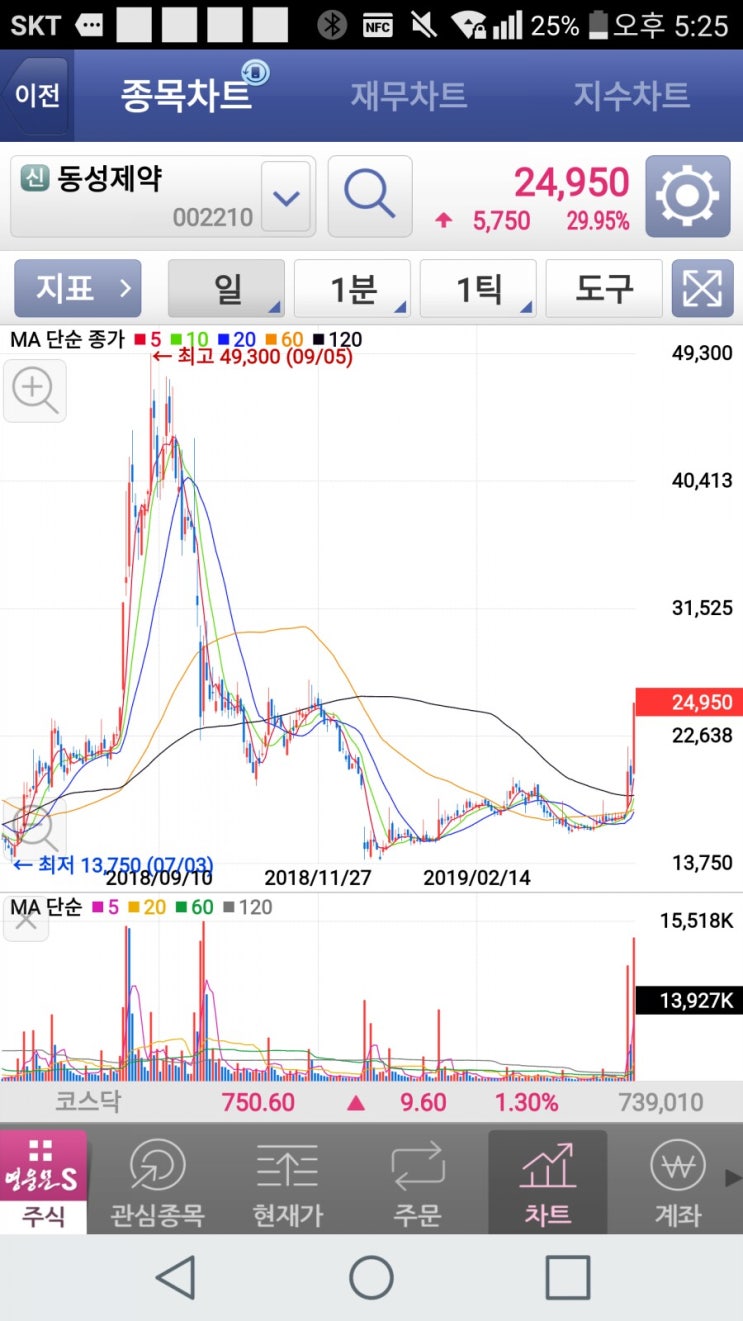The image size is (743, 1321).
Task: Tap the system home button
Action: coord(371,1277)
